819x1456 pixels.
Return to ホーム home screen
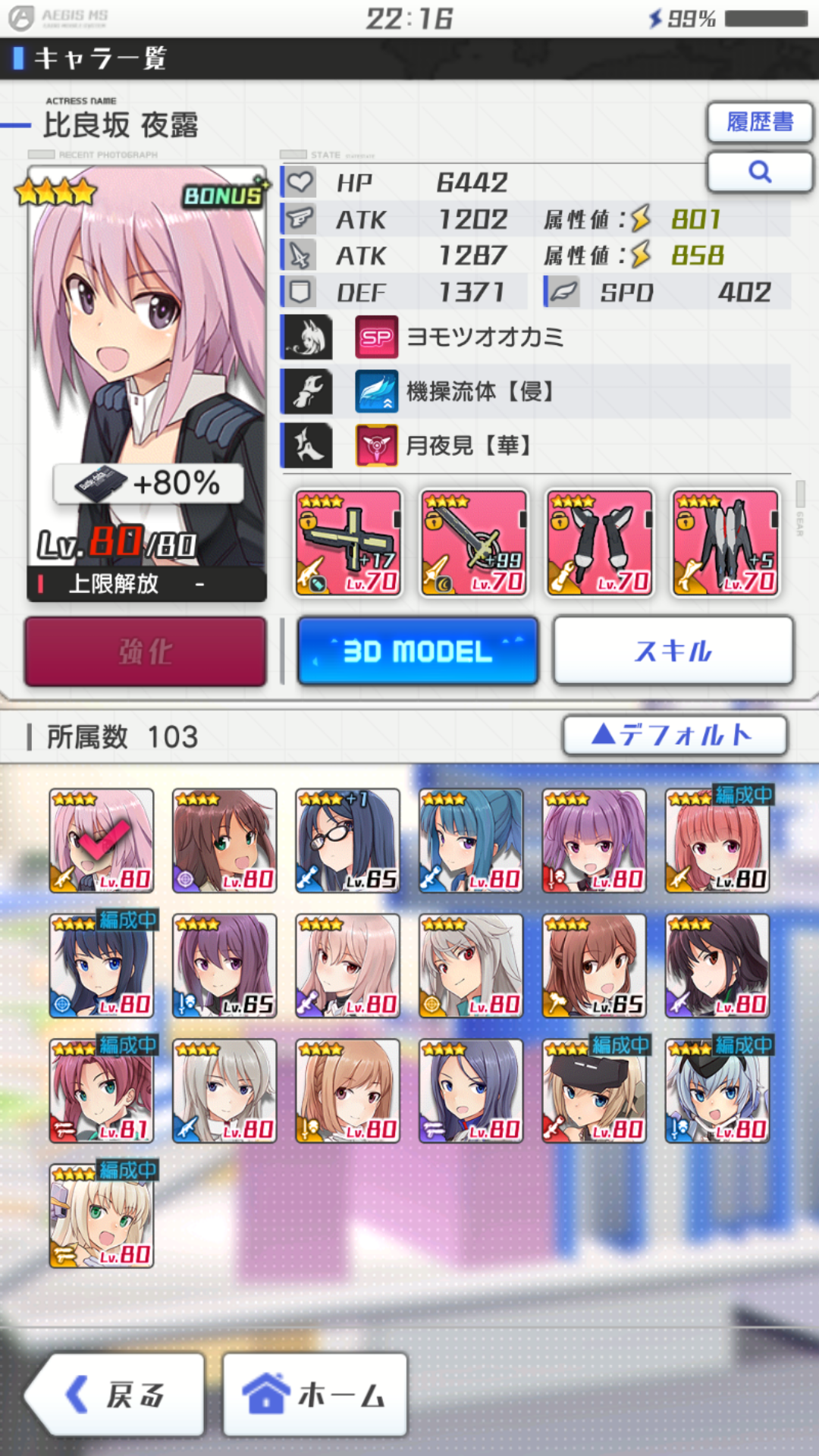pyautogui.click(x=315, y=1395)
